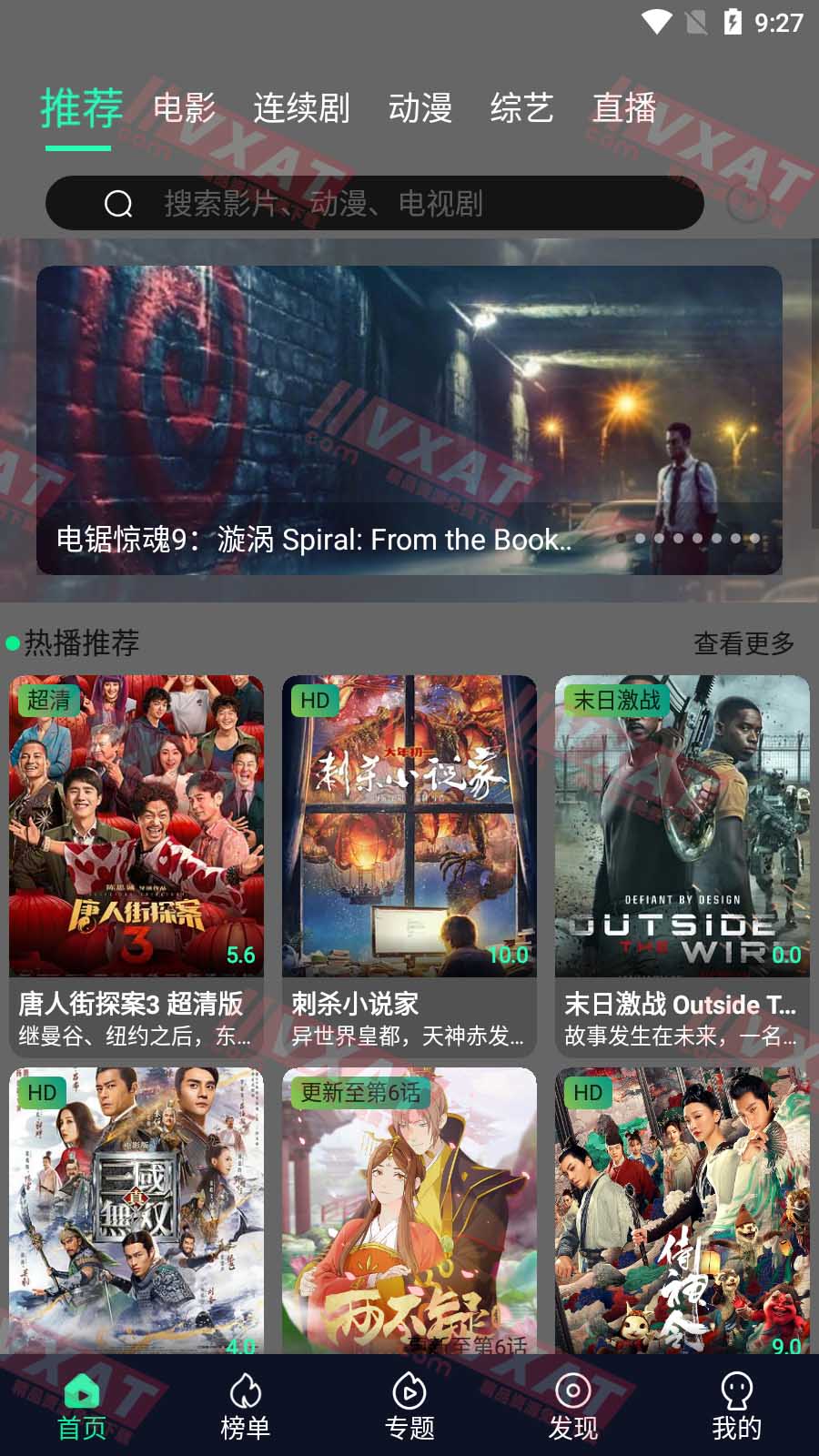
Task: Switch to the 直播 live tab
Action: (x=625, y=109)
